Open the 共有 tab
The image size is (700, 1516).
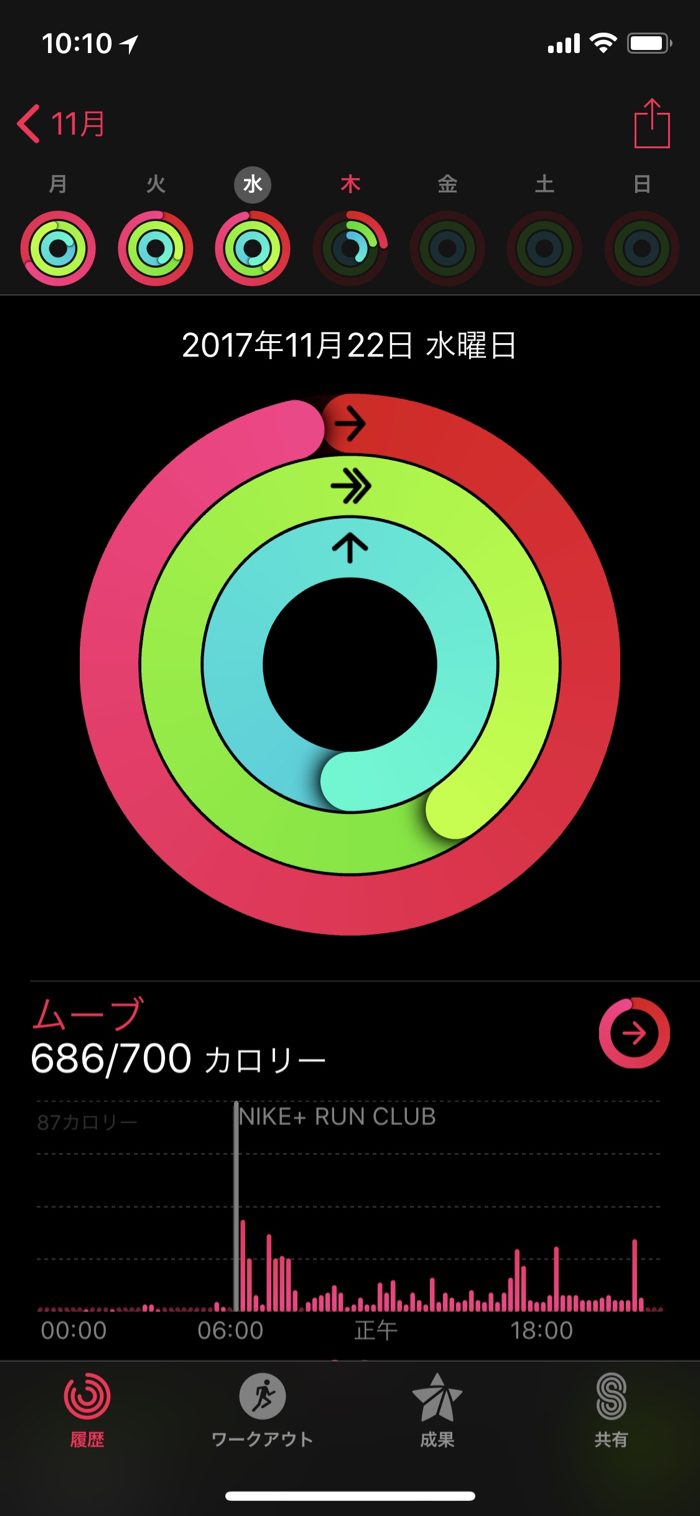point(611,1410)
